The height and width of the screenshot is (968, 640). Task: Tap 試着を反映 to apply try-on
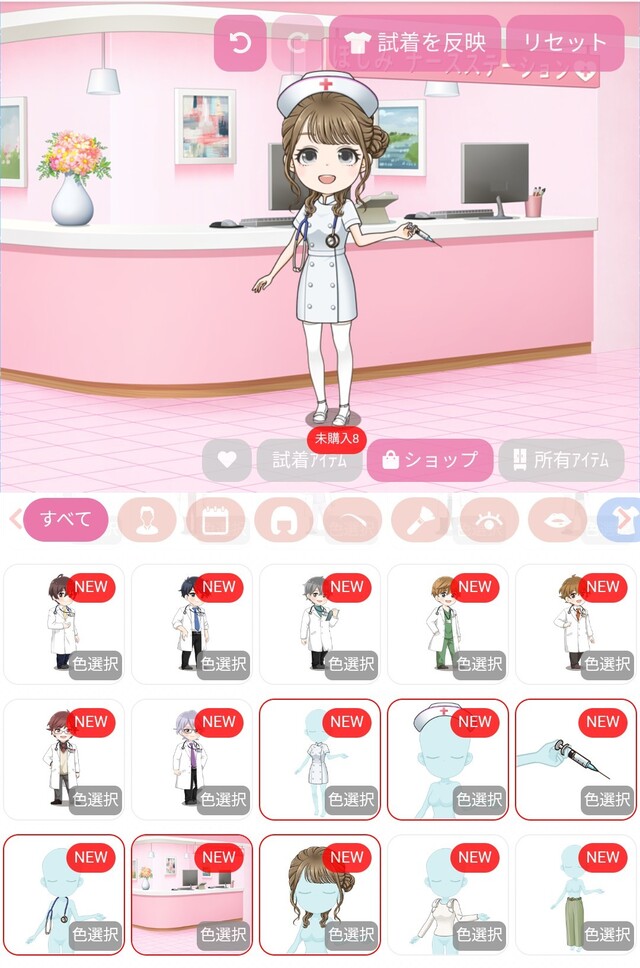(414, 43)
